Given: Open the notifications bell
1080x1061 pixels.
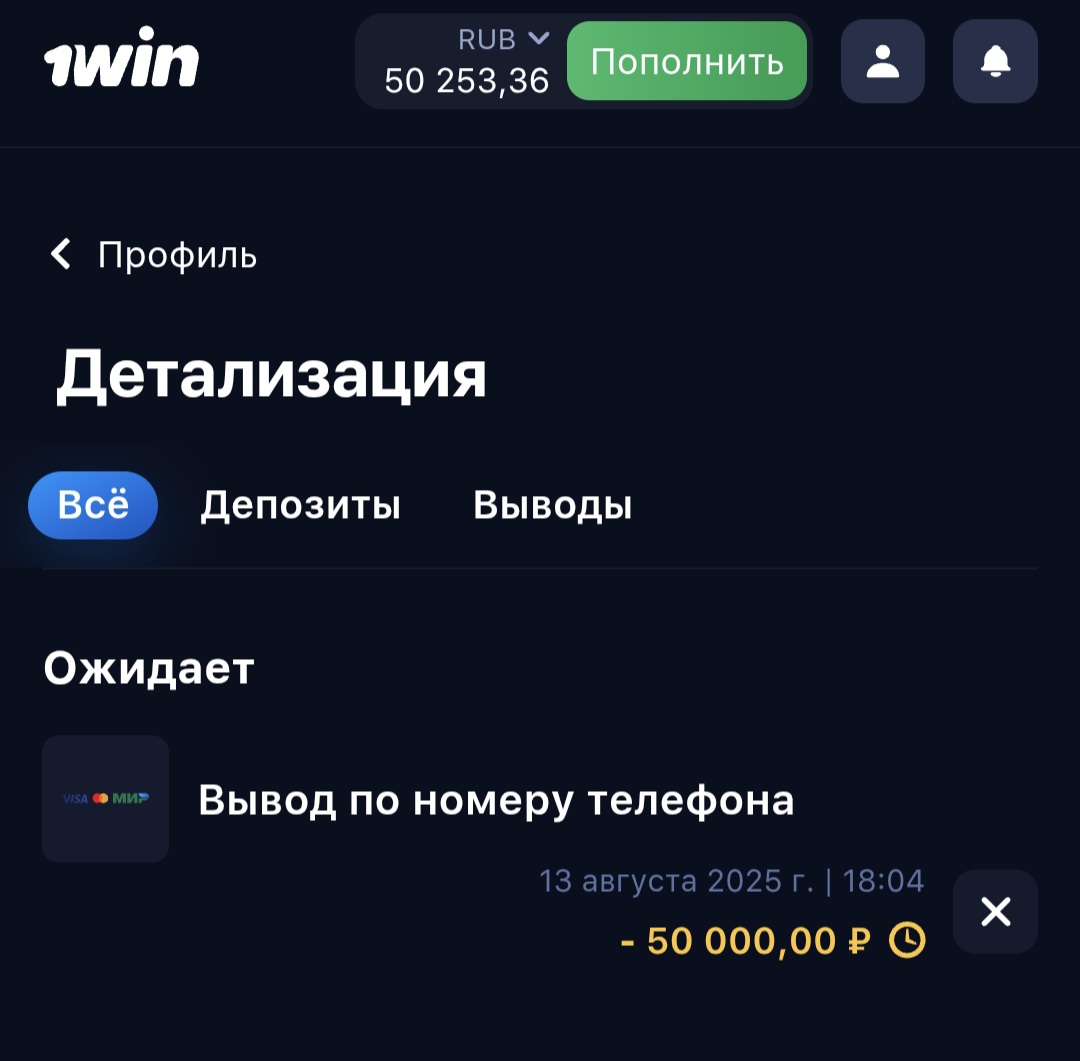Looking at the screenshot, I should 995,62.
